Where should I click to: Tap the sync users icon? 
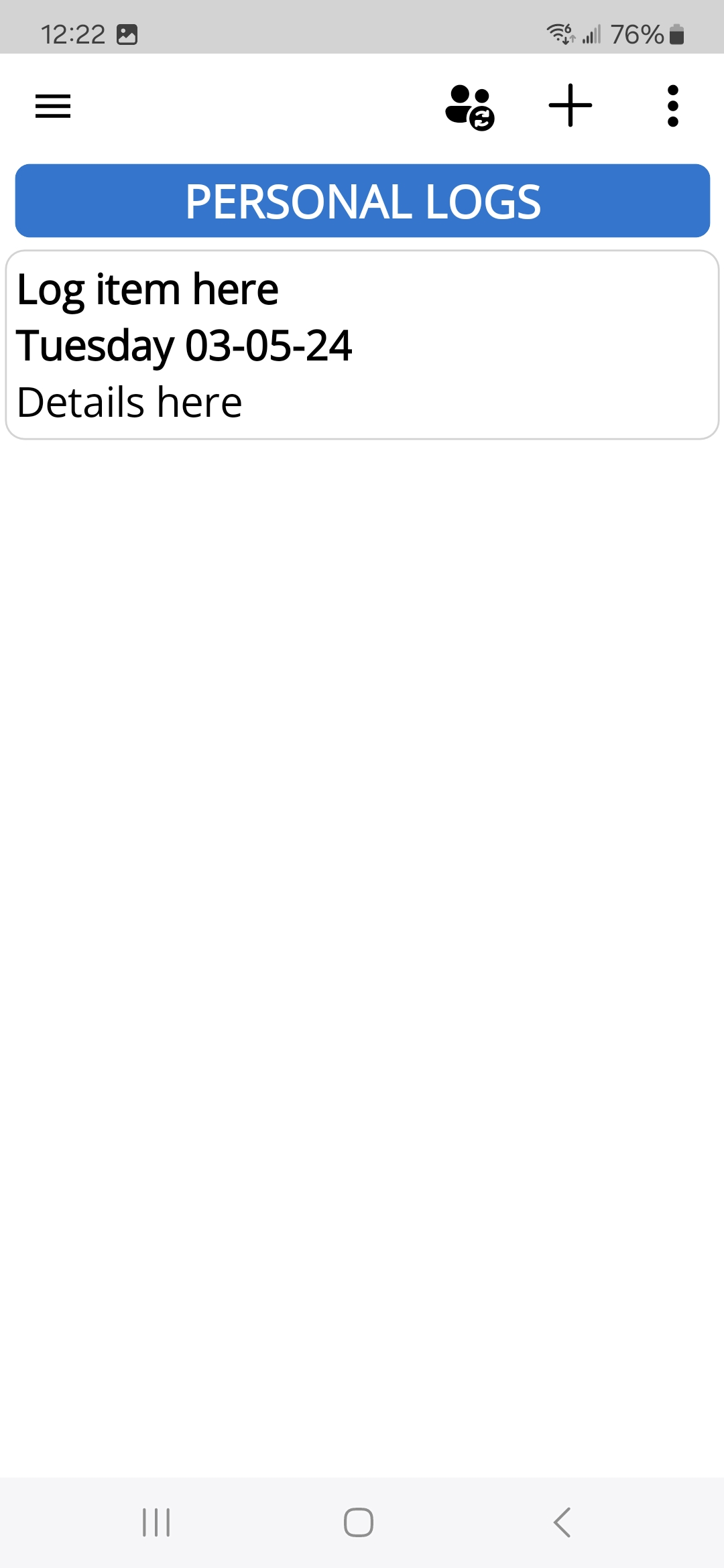pos(469,107)
